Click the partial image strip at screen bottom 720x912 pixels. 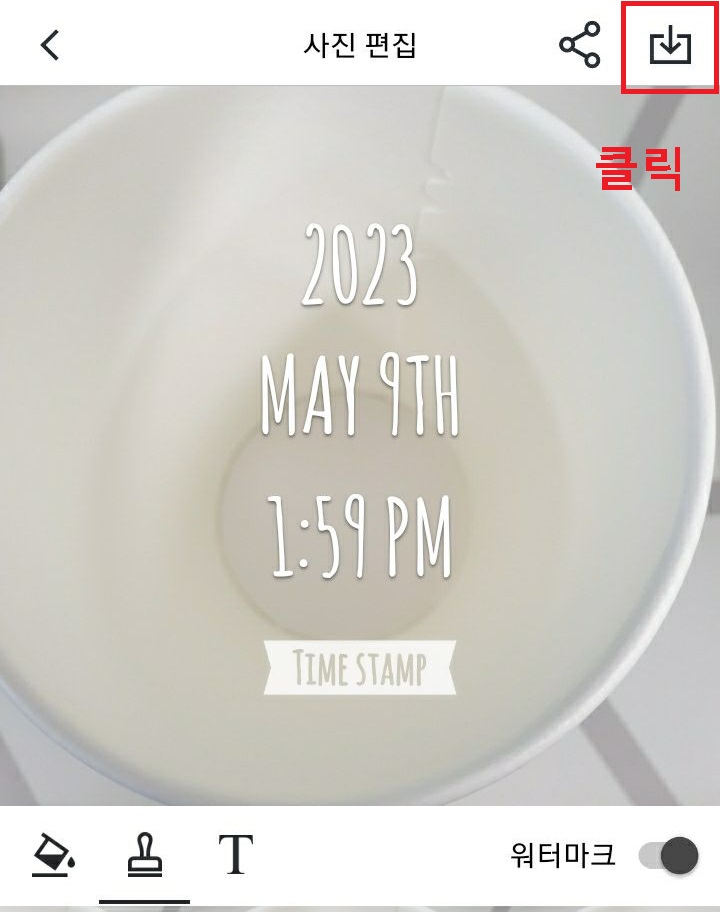[360, 905]
